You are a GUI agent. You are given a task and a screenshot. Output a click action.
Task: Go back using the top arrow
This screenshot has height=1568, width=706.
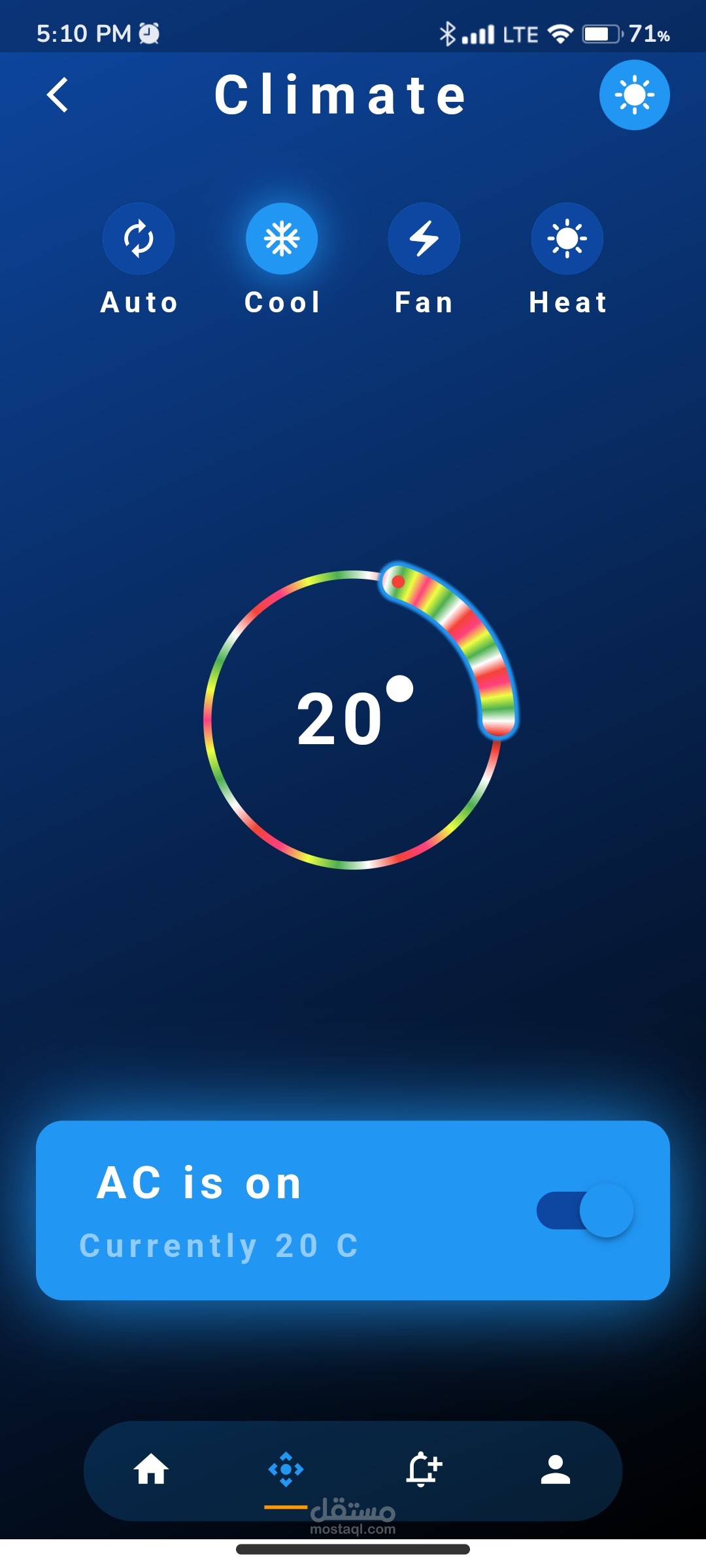(58, 95)
